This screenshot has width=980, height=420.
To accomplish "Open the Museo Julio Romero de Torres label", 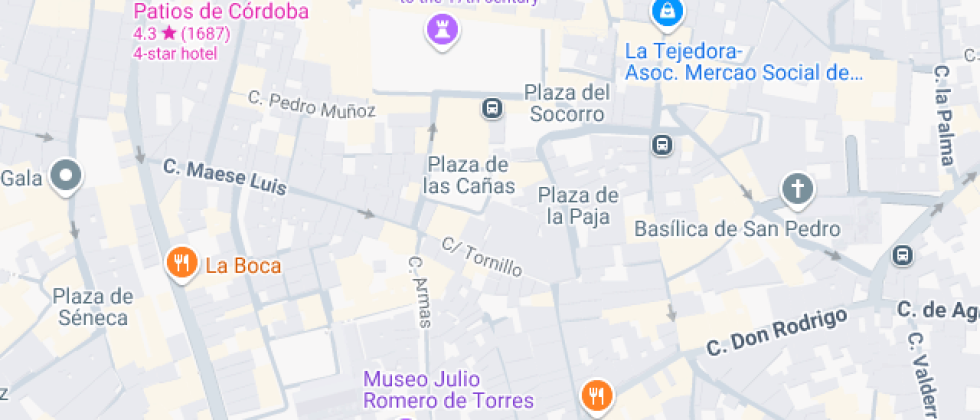I will point(448,390).
